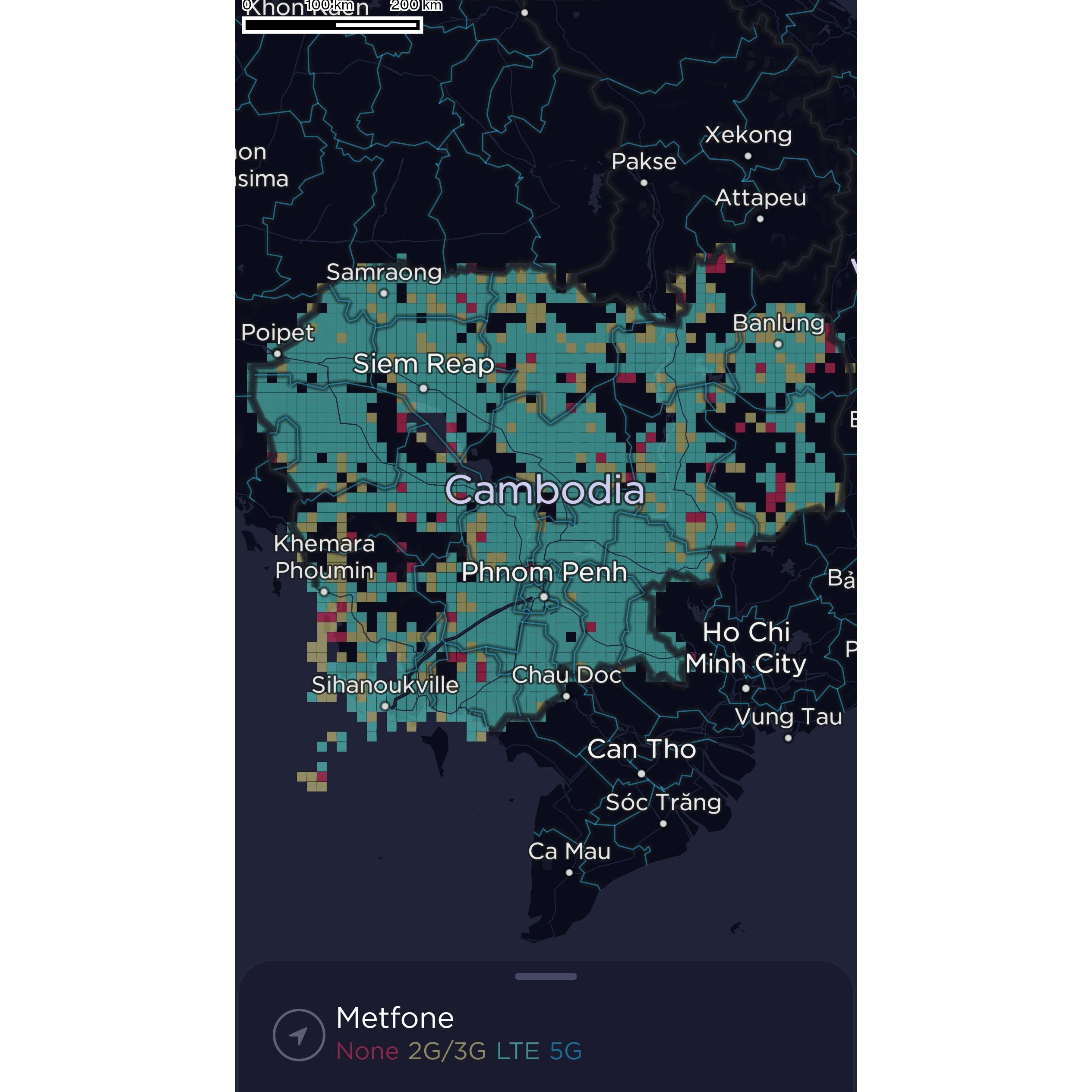1092x1092 pixels.
Task: Open the Metfone carrier panel
Action: pyautogui.click(x=395, y=1018)
